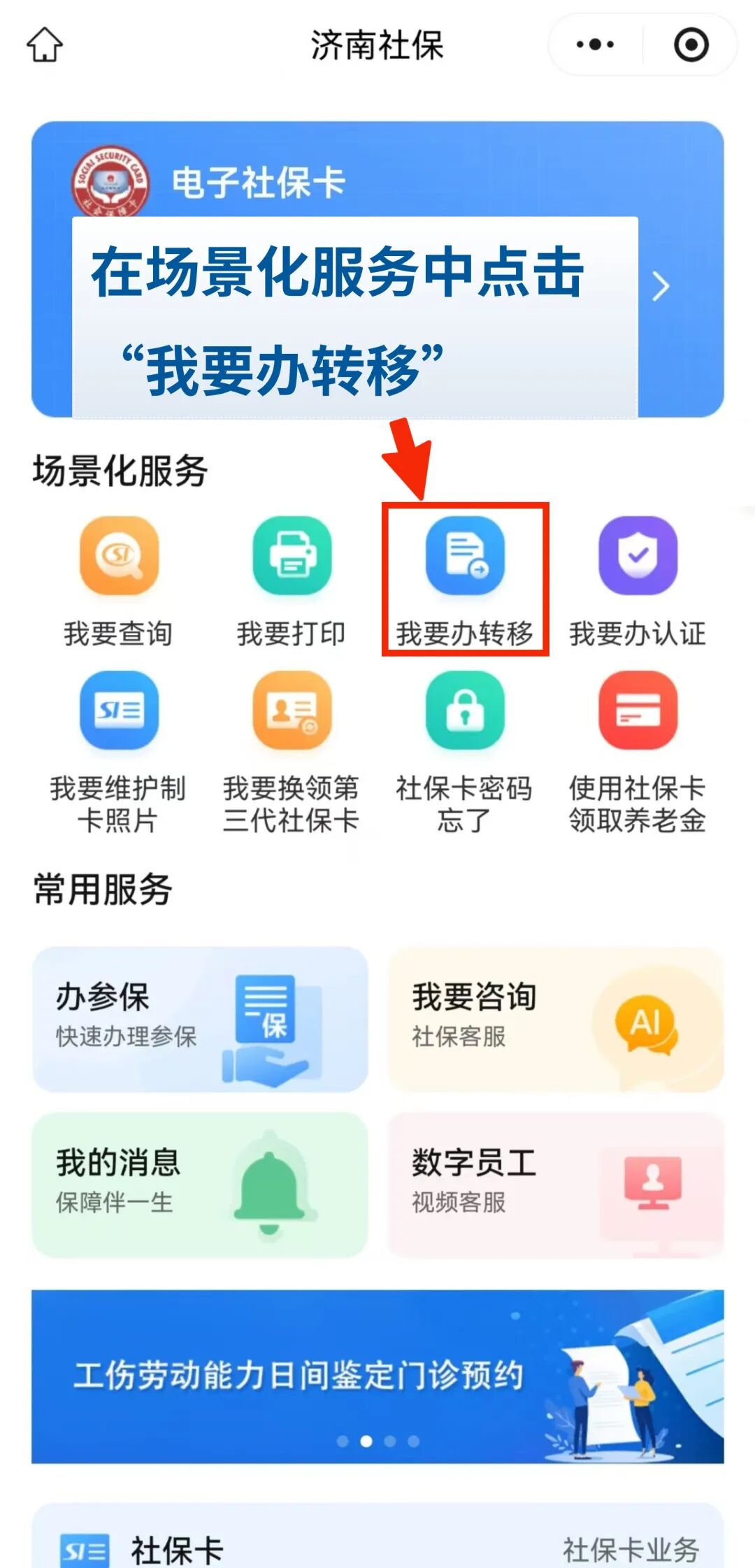Open 使用社保卡领取养老金
The height and width of the screenshot is (1568, 755).
click(x=638, y=752)
